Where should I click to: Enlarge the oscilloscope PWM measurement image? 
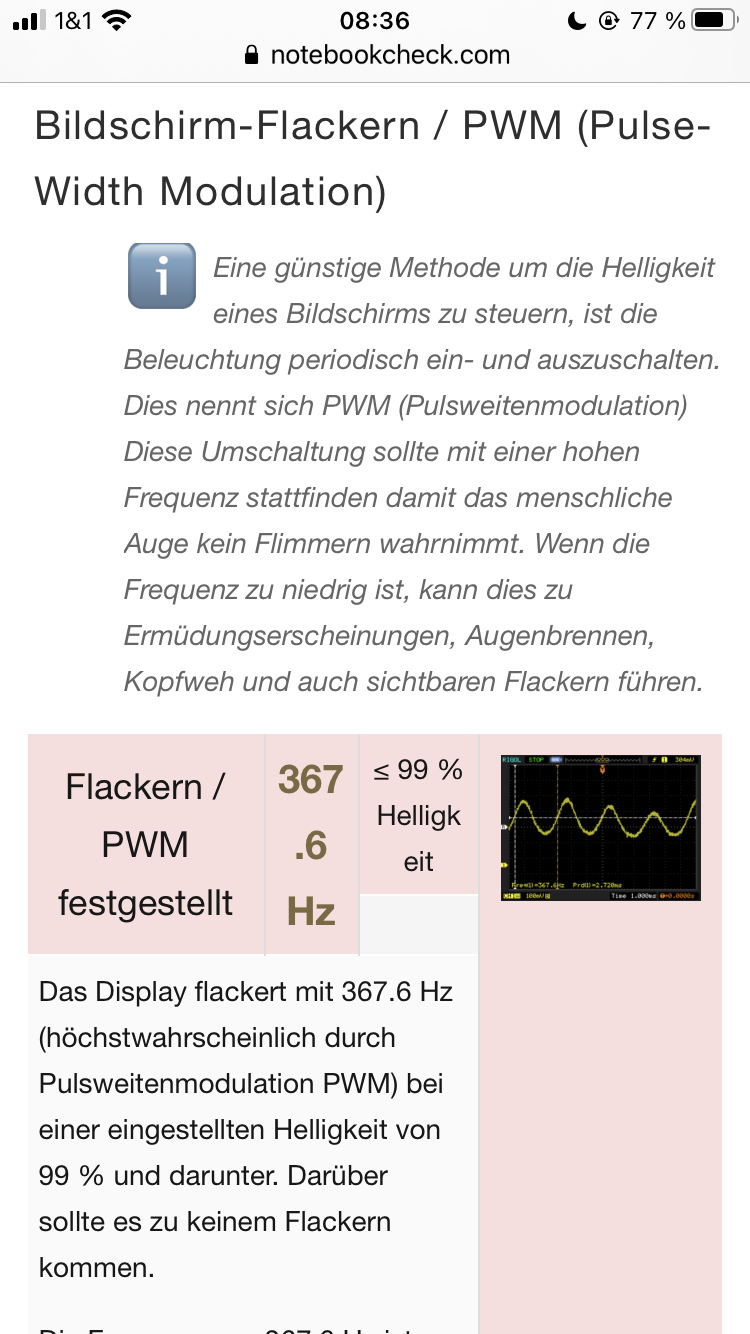[600, 828]
